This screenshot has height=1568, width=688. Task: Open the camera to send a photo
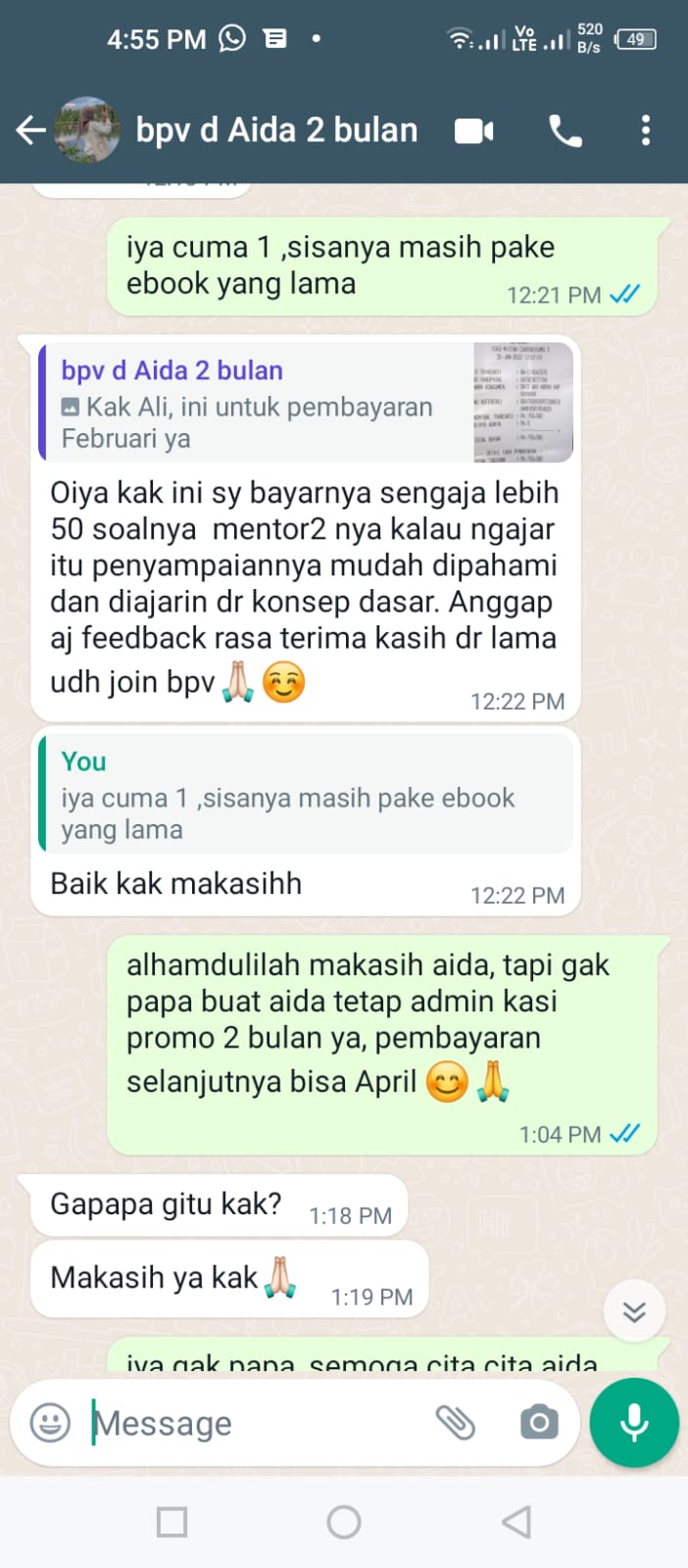coord(538,1423)
